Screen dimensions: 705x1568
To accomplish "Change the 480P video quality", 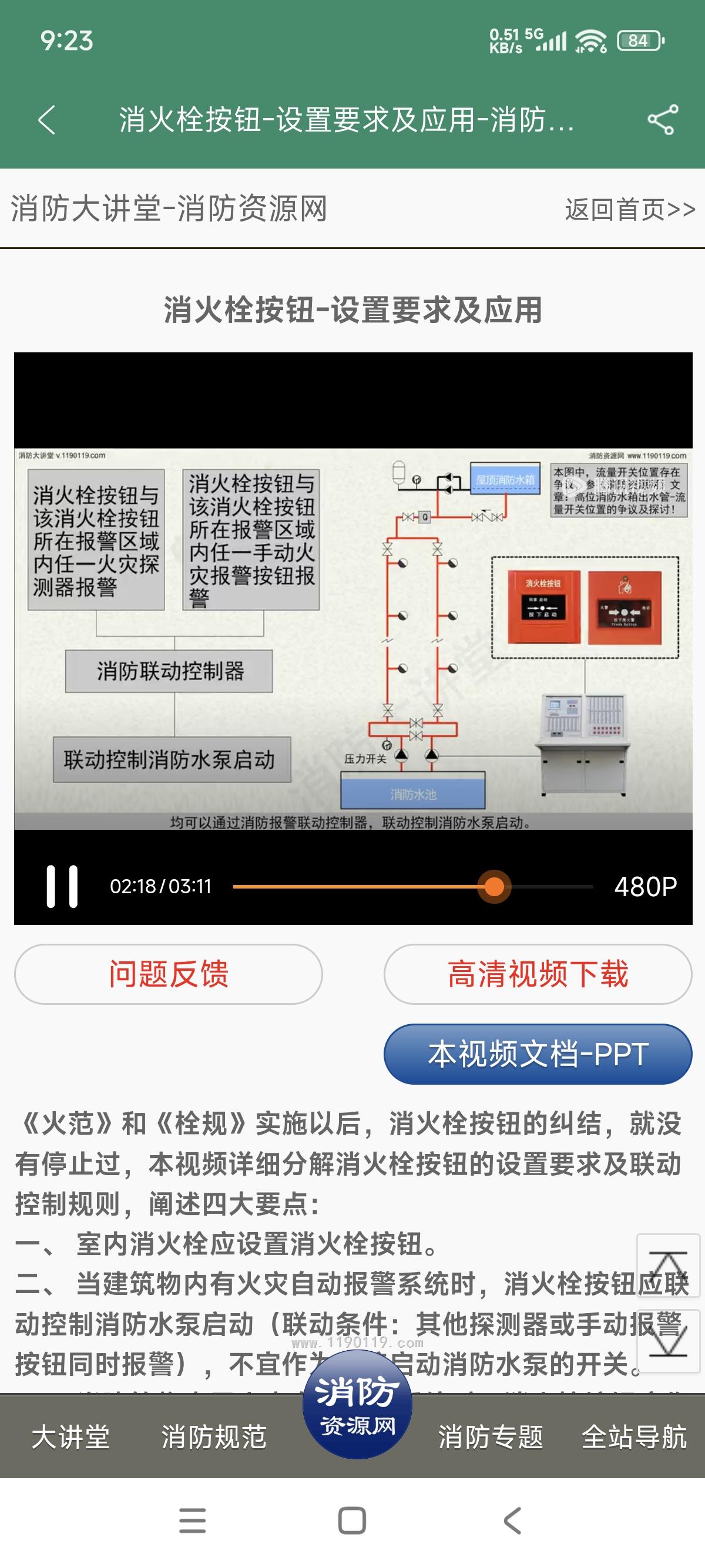I will coord(644,887).
